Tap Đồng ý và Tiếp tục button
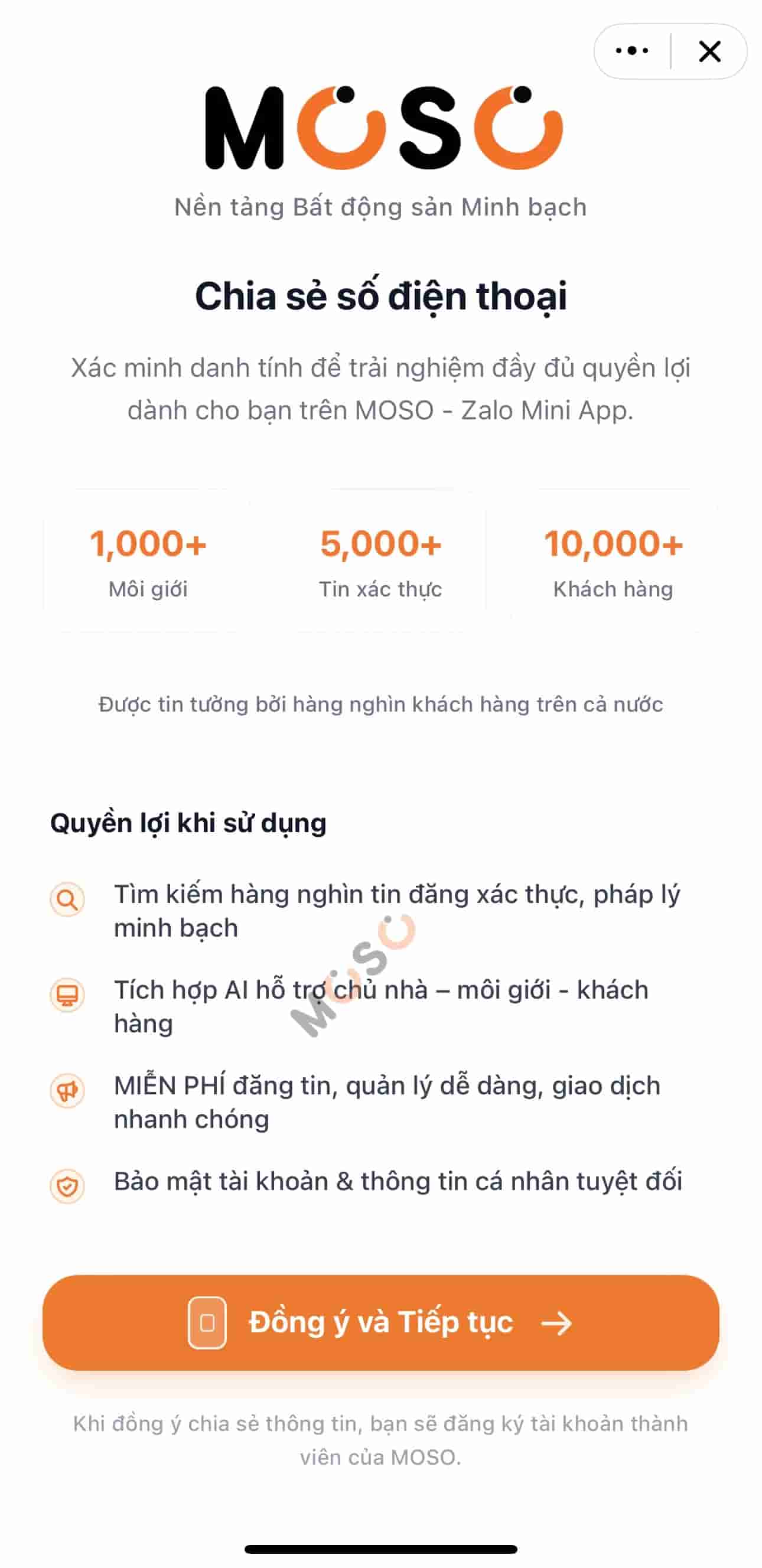 pos(381,1323)
